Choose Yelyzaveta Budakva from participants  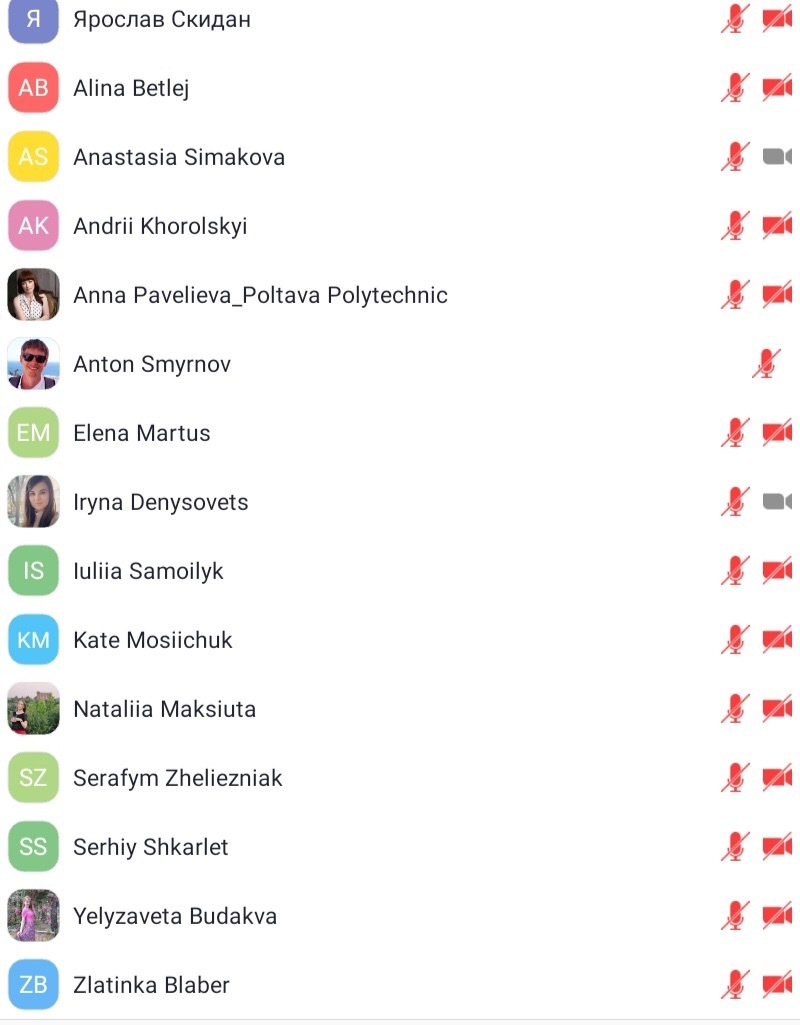point(175,916)
